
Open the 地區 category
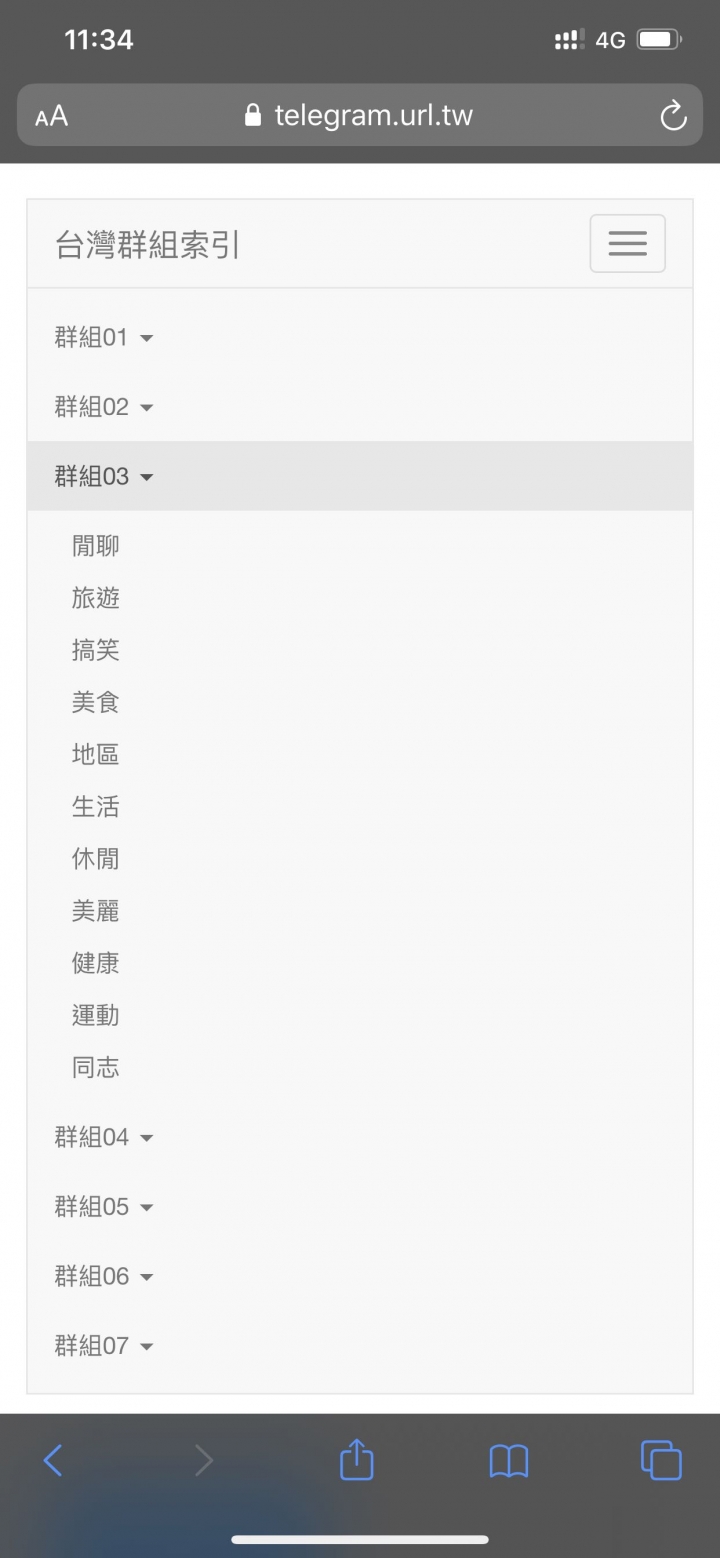96,755
